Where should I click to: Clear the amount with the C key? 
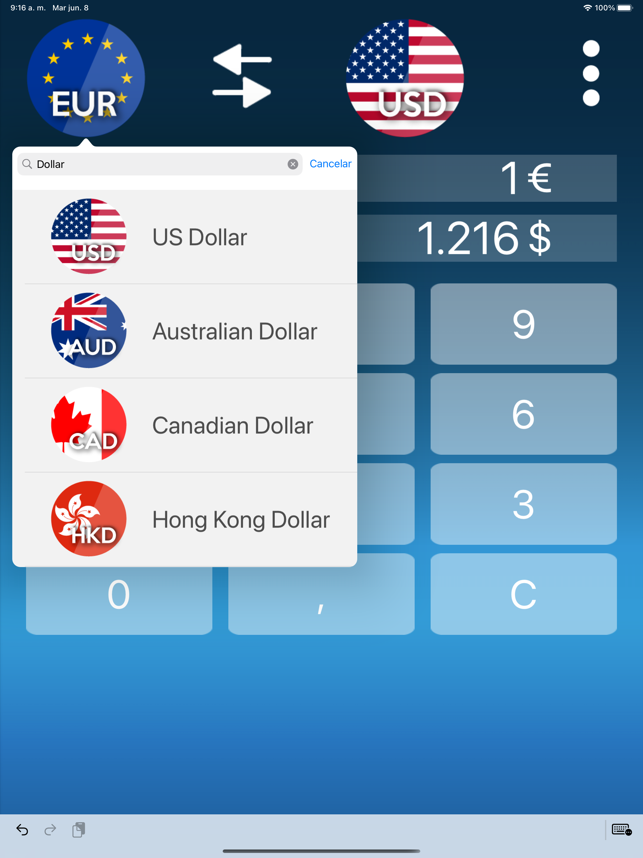pos(523,594)
